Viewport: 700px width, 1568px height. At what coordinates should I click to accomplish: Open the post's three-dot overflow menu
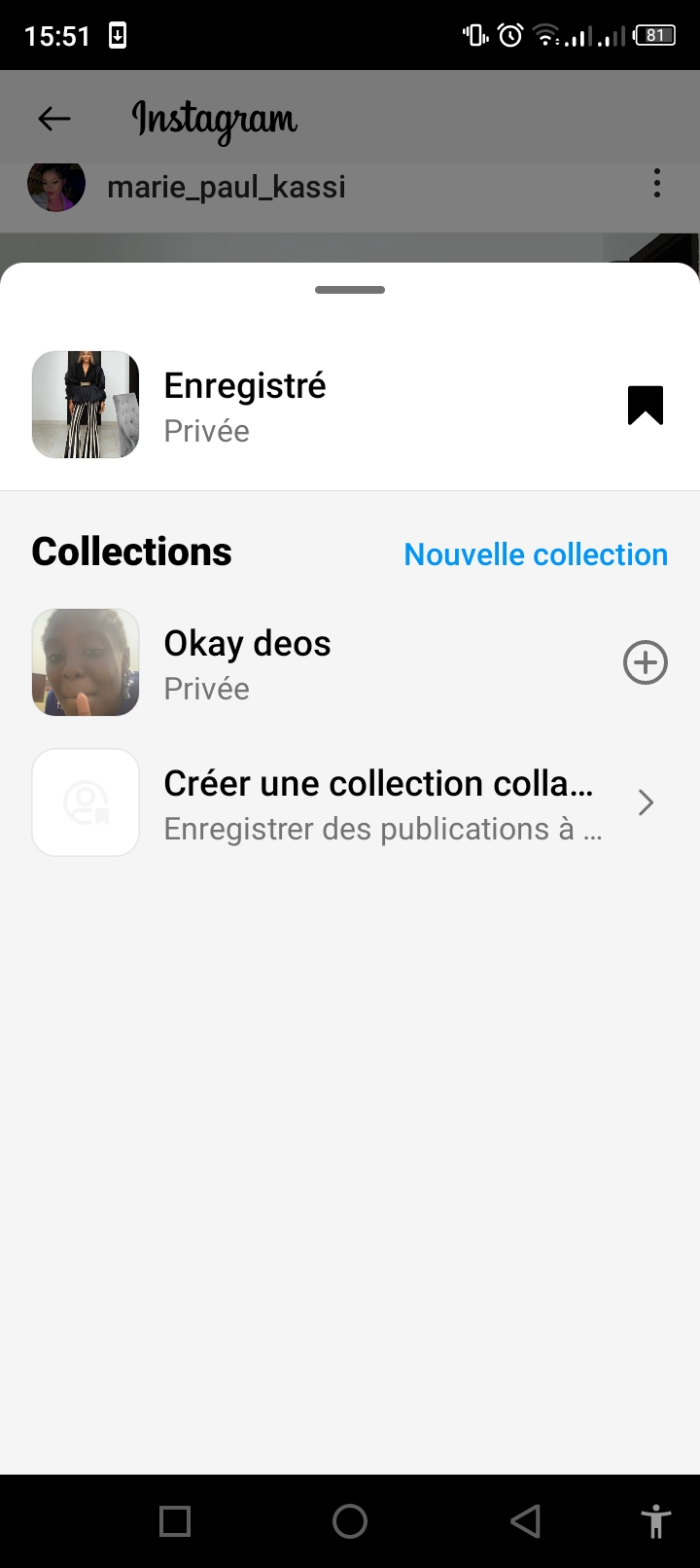tap(657, 184)
